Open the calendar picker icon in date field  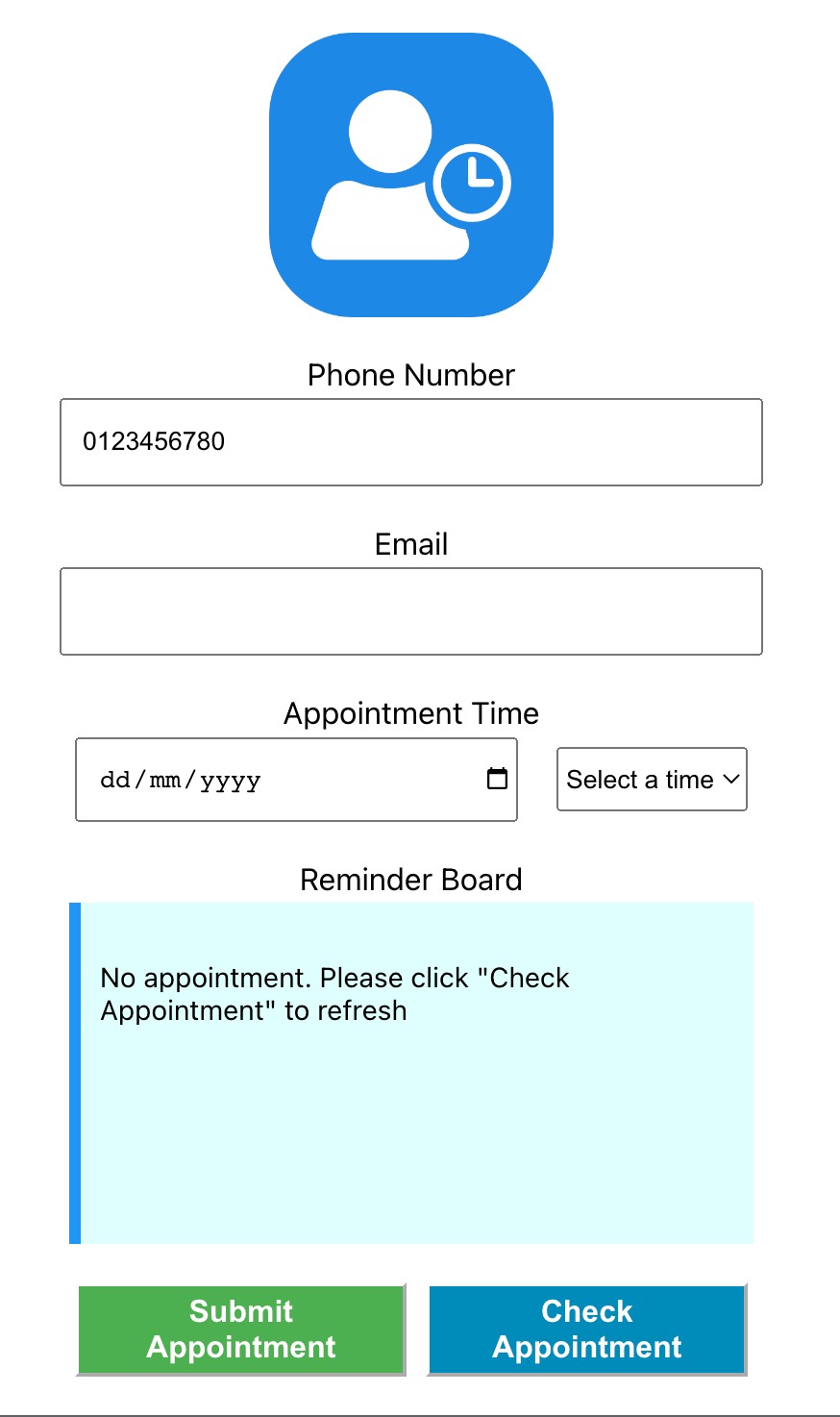[x=496, y=780]
